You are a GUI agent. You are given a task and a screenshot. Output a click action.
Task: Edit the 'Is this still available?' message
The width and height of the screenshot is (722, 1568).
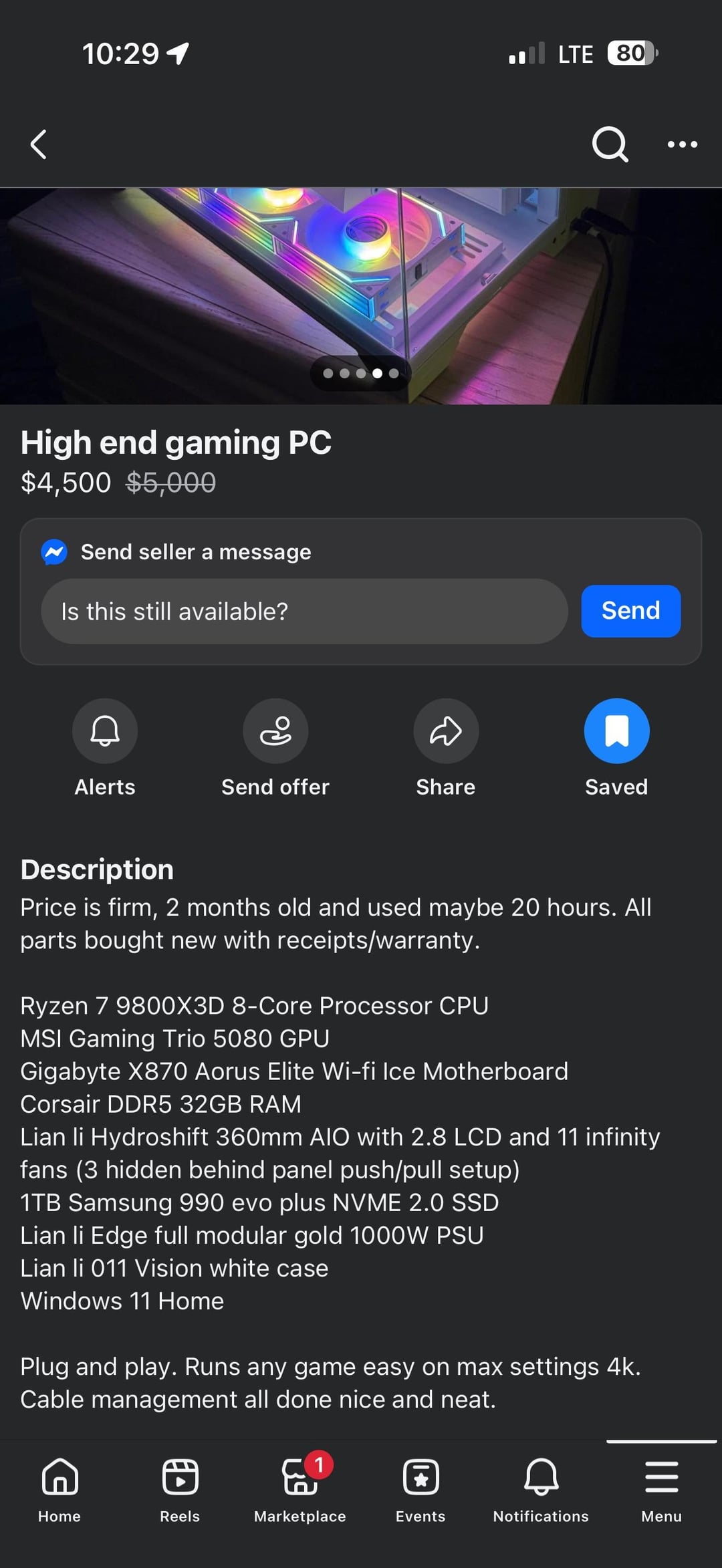point(304,612)
